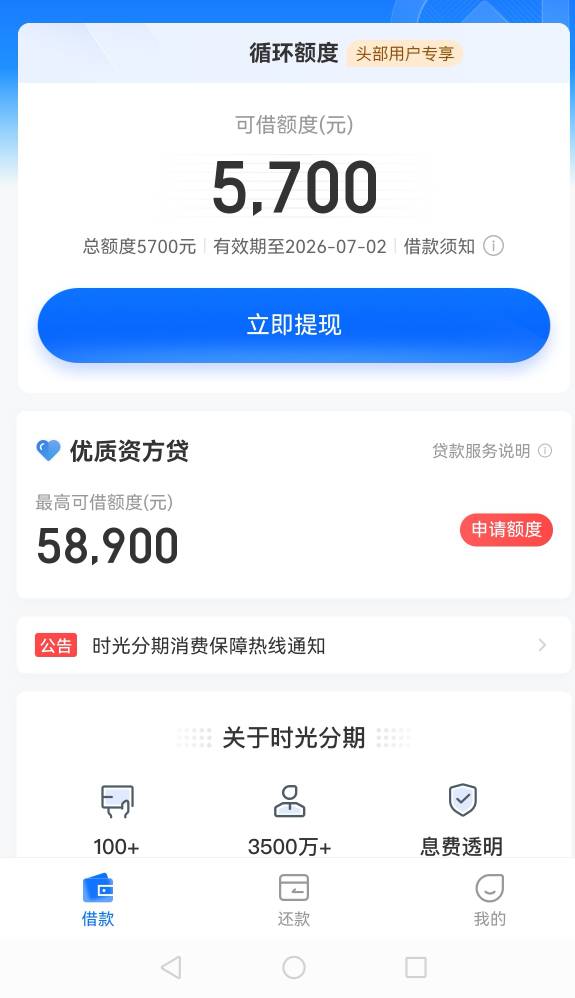Screen dimensions: 575x998
Task: Switch to the 我的 tab
Action: [489, 899]
